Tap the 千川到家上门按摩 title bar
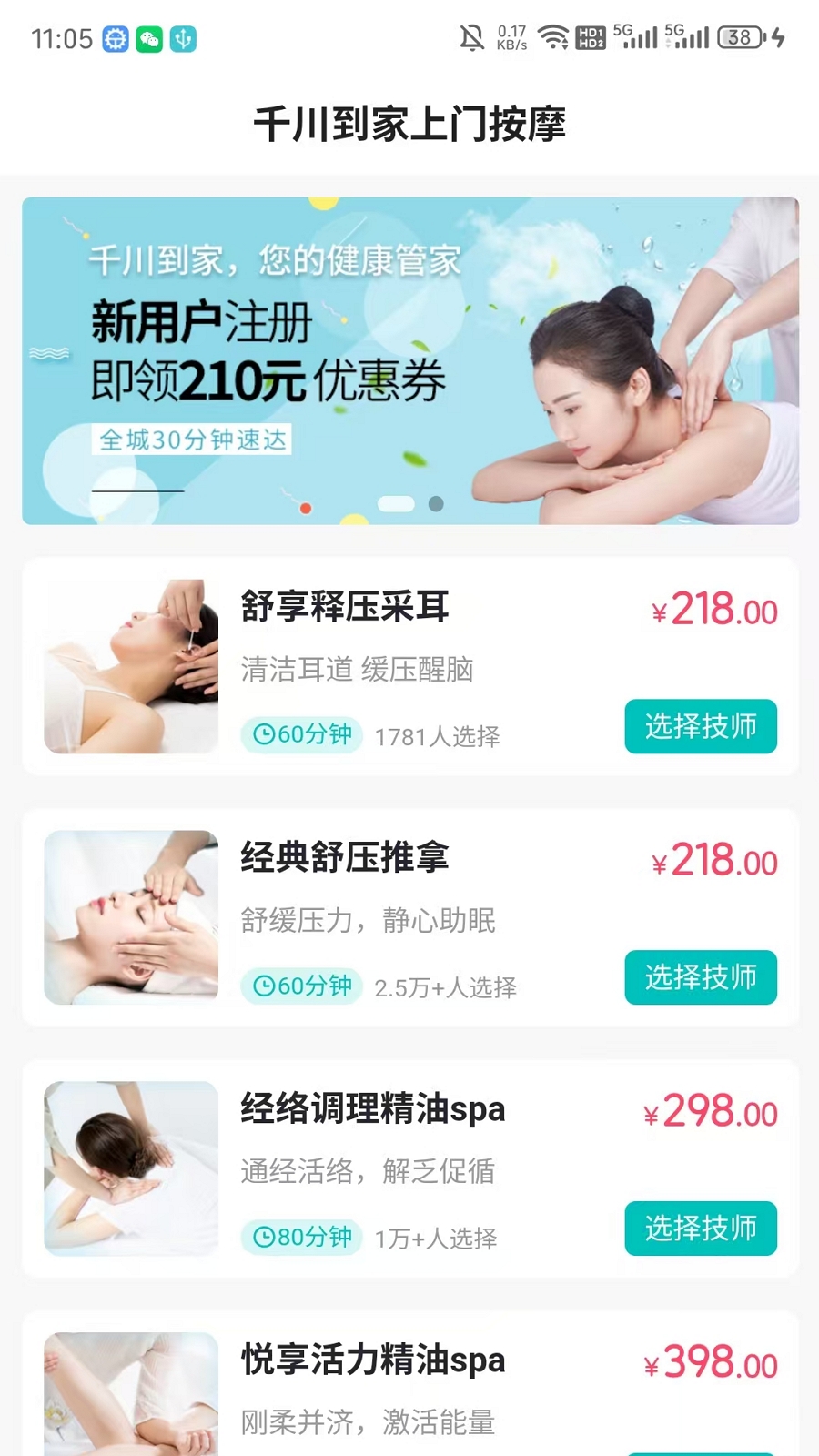Viewport: 819px width, 1456px height. pyautogui.click(x=409, y=126)
